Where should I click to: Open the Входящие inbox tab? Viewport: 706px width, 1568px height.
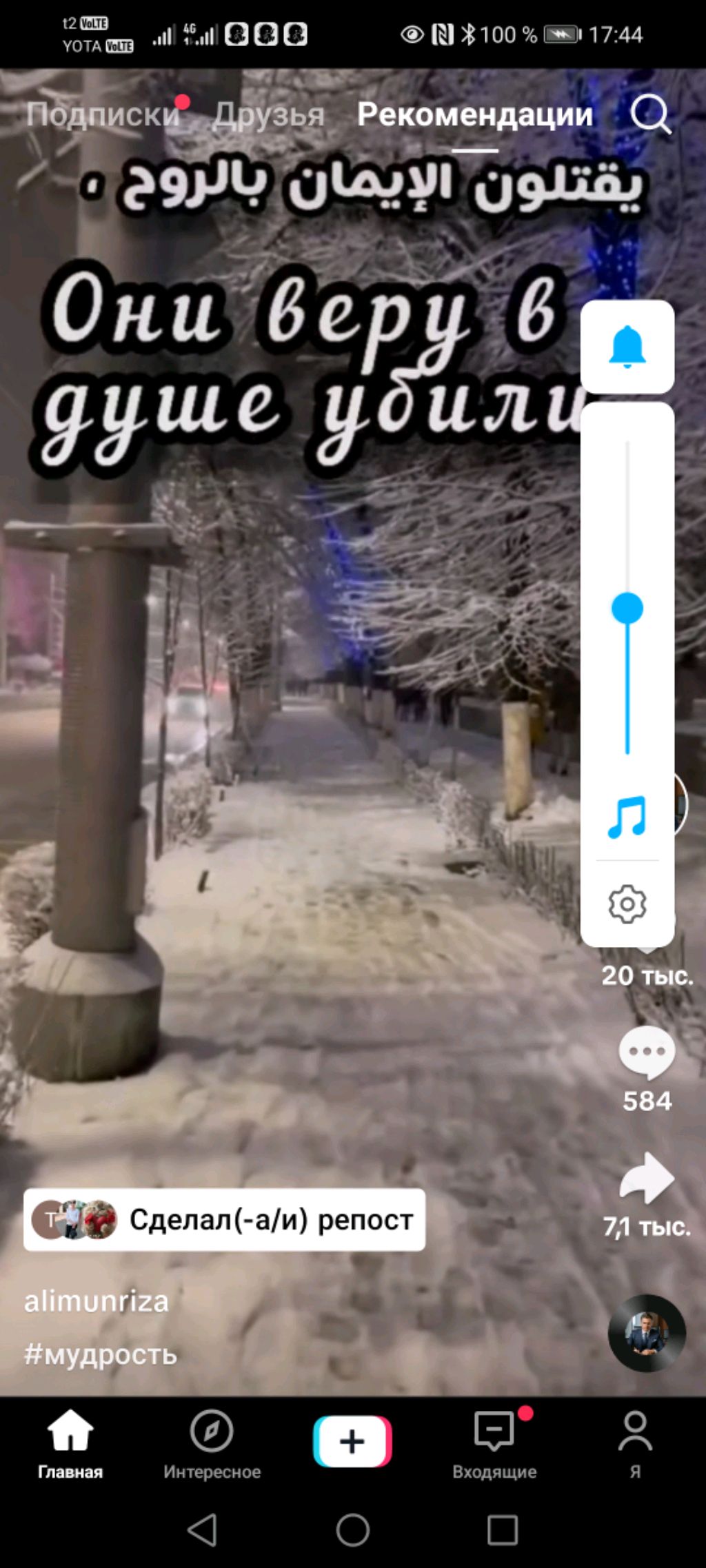(494, 1444)
